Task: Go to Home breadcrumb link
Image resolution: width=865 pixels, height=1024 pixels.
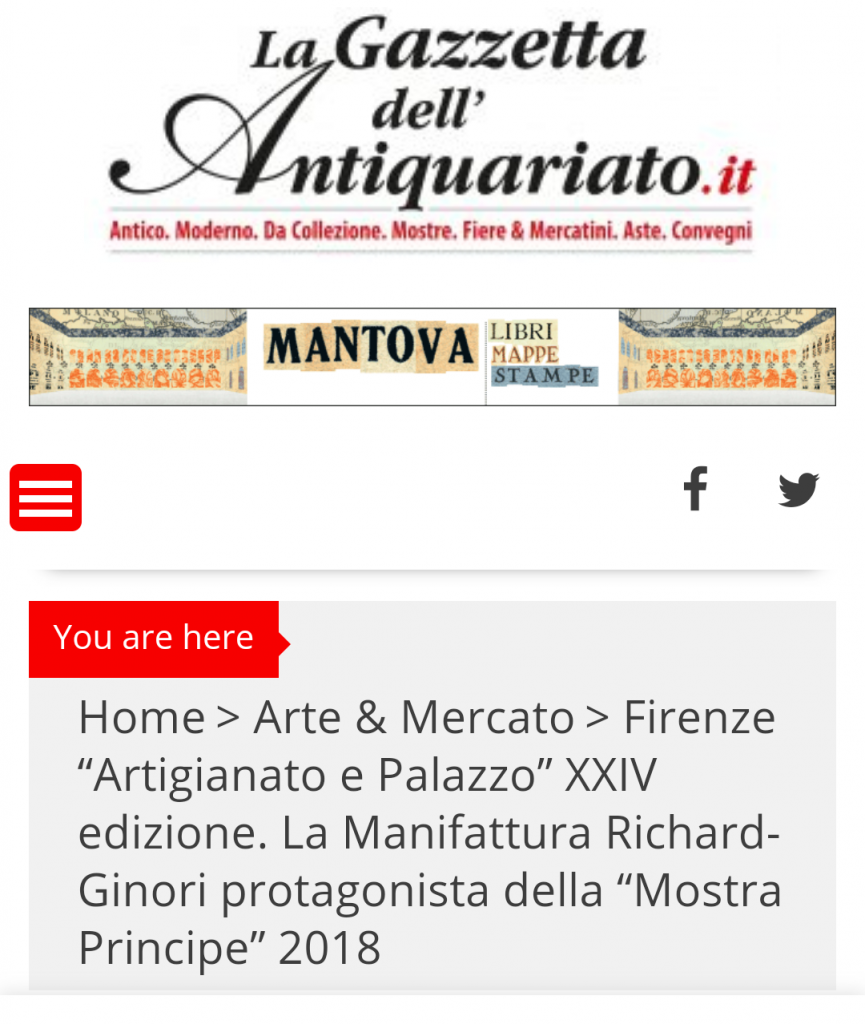Action: pos(141,717)
